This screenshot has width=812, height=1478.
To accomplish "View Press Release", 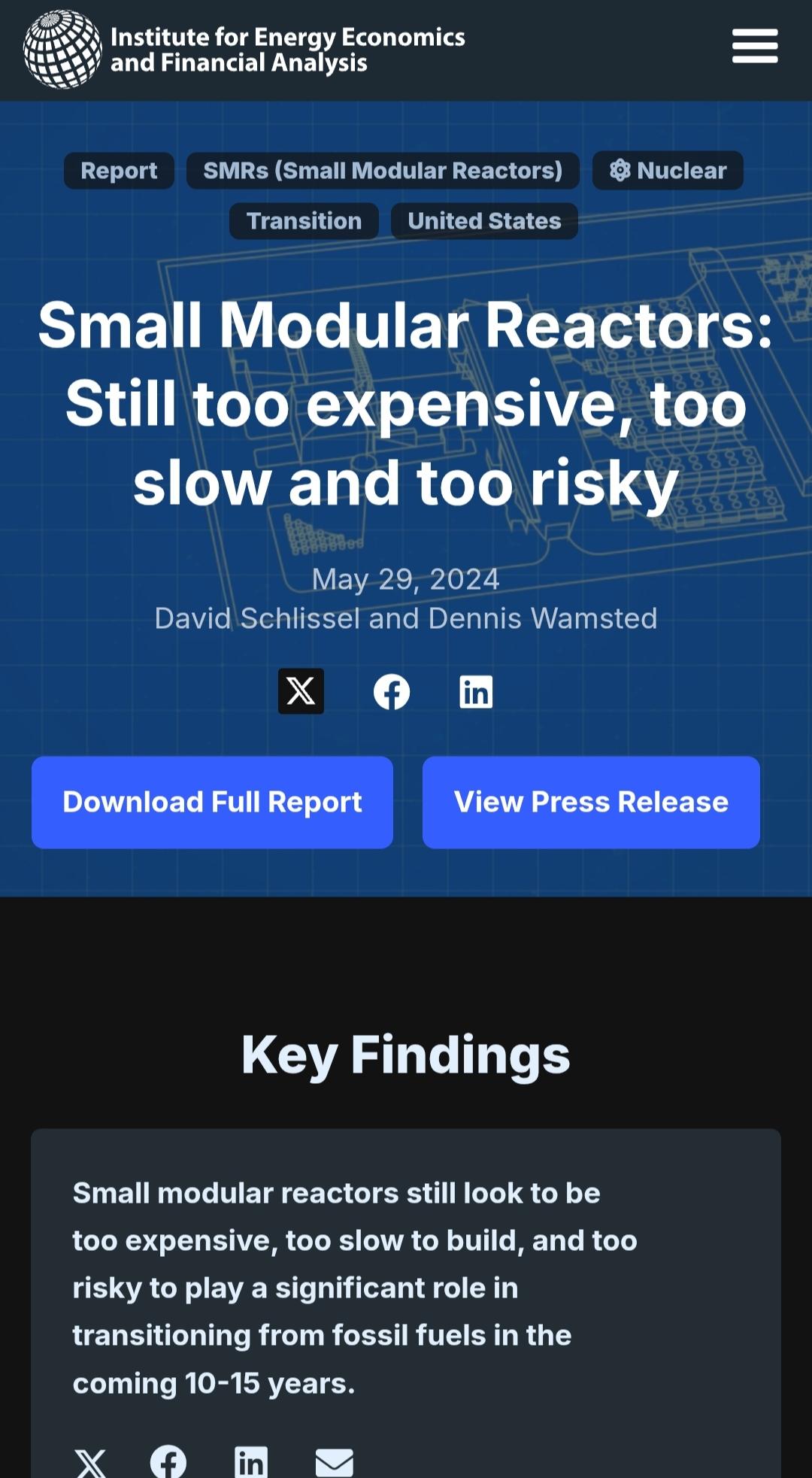I will click(591, 803).
